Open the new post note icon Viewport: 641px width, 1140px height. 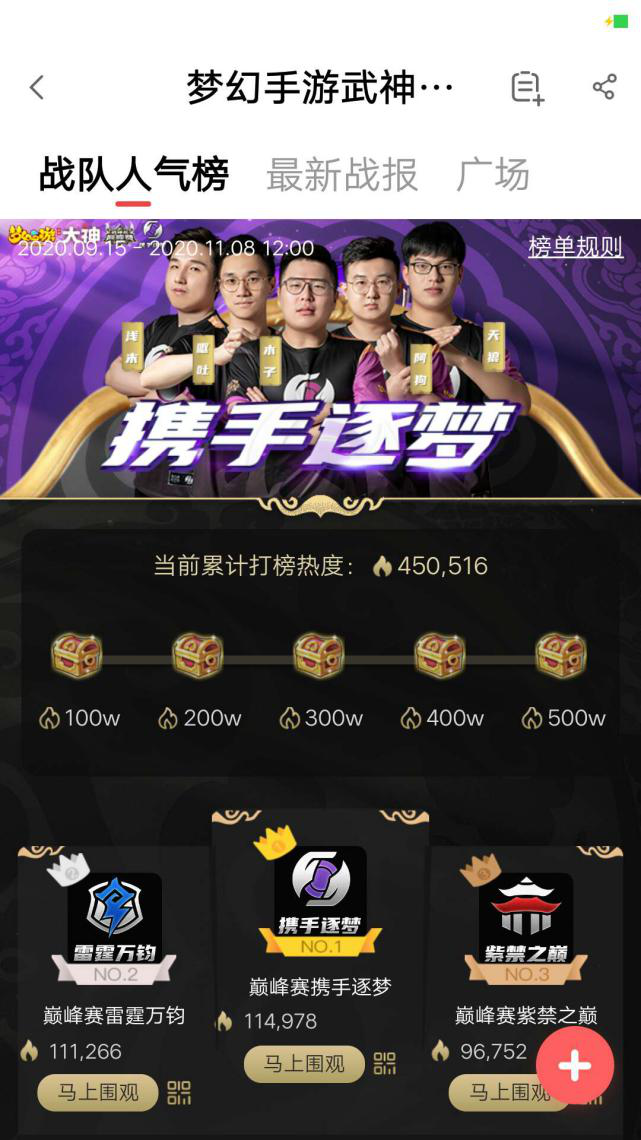(527, 88)
